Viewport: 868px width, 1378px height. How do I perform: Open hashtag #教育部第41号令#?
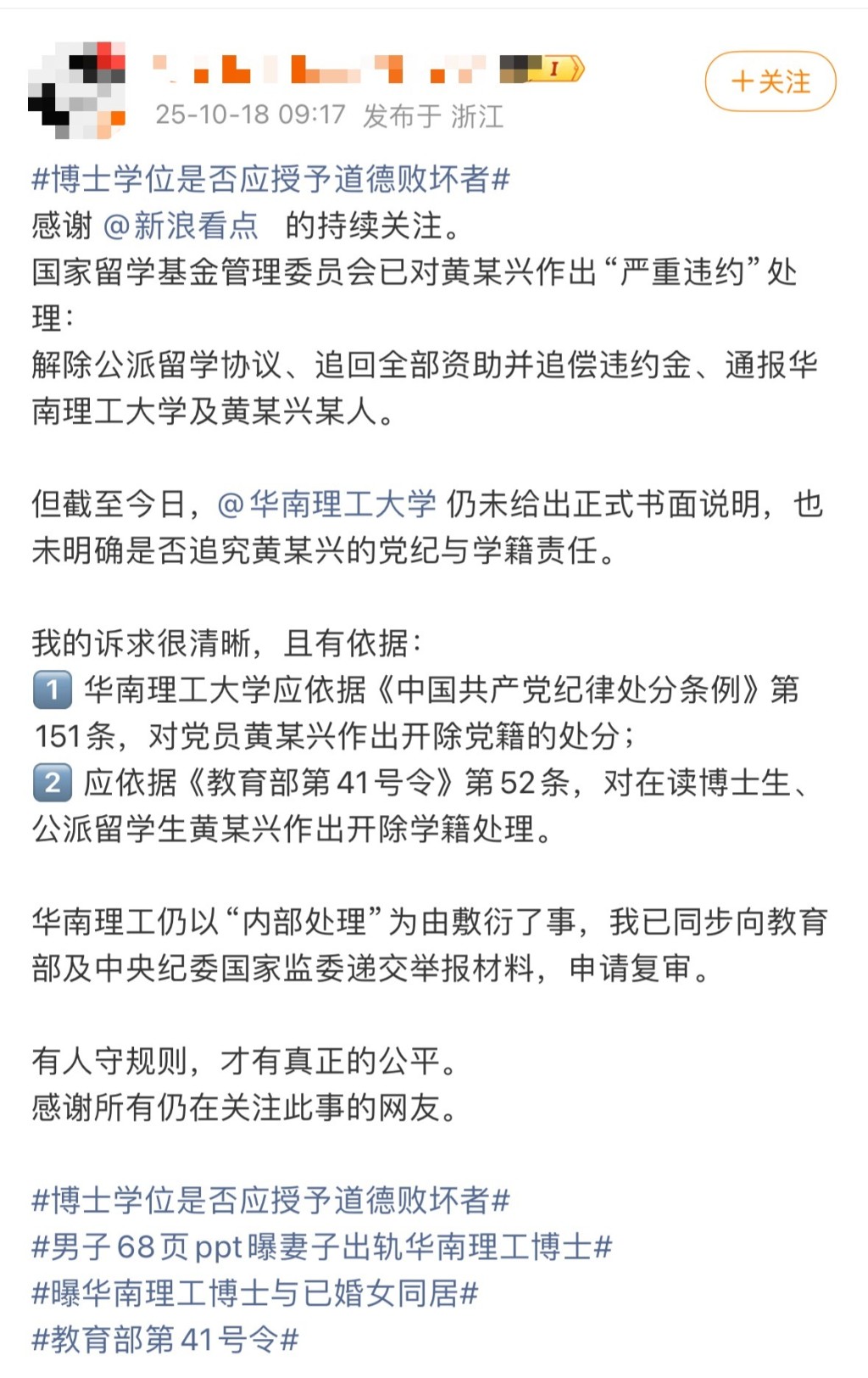click(165, 1340)
